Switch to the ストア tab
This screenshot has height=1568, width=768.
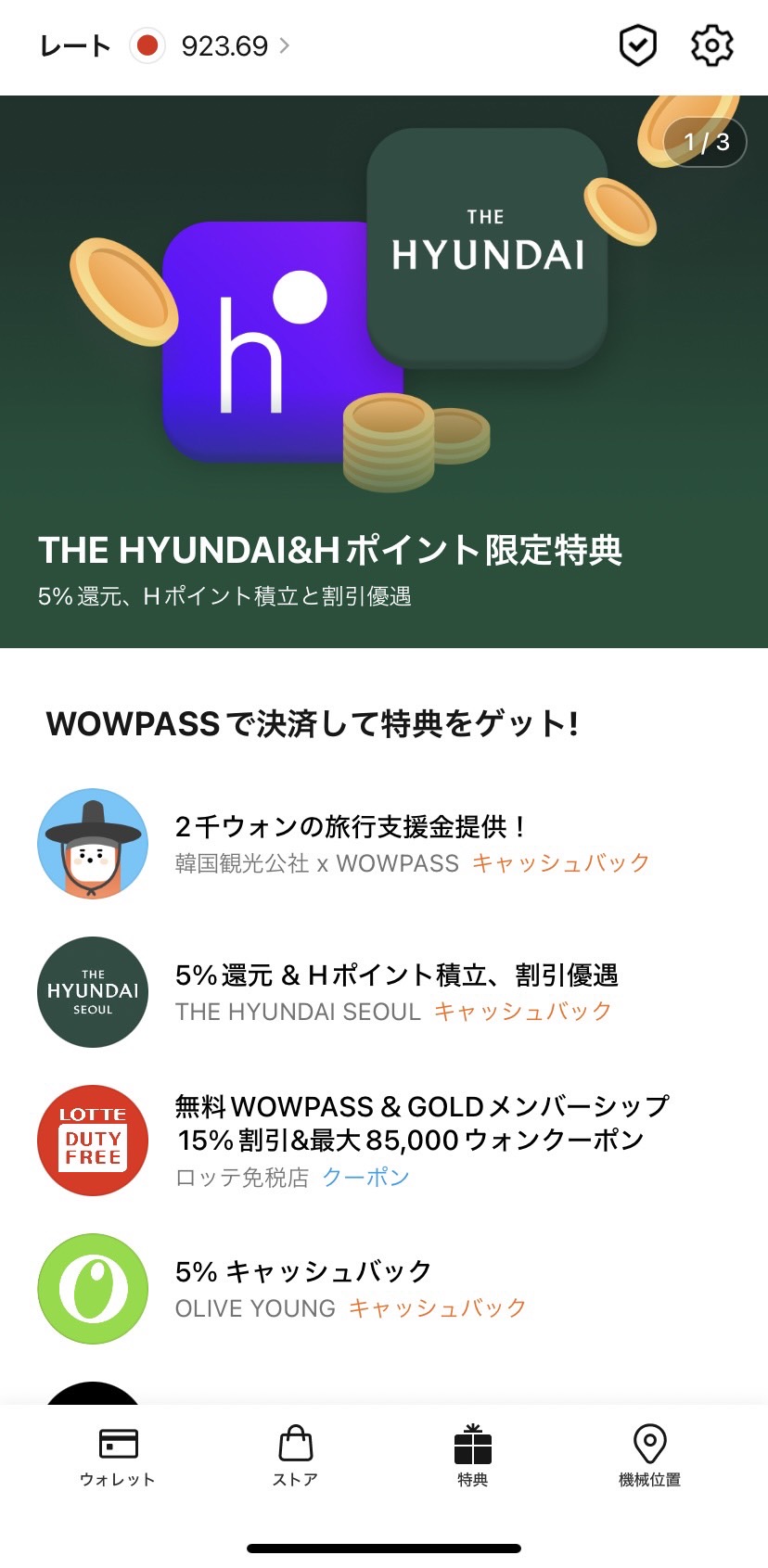tap(295, 1456)
